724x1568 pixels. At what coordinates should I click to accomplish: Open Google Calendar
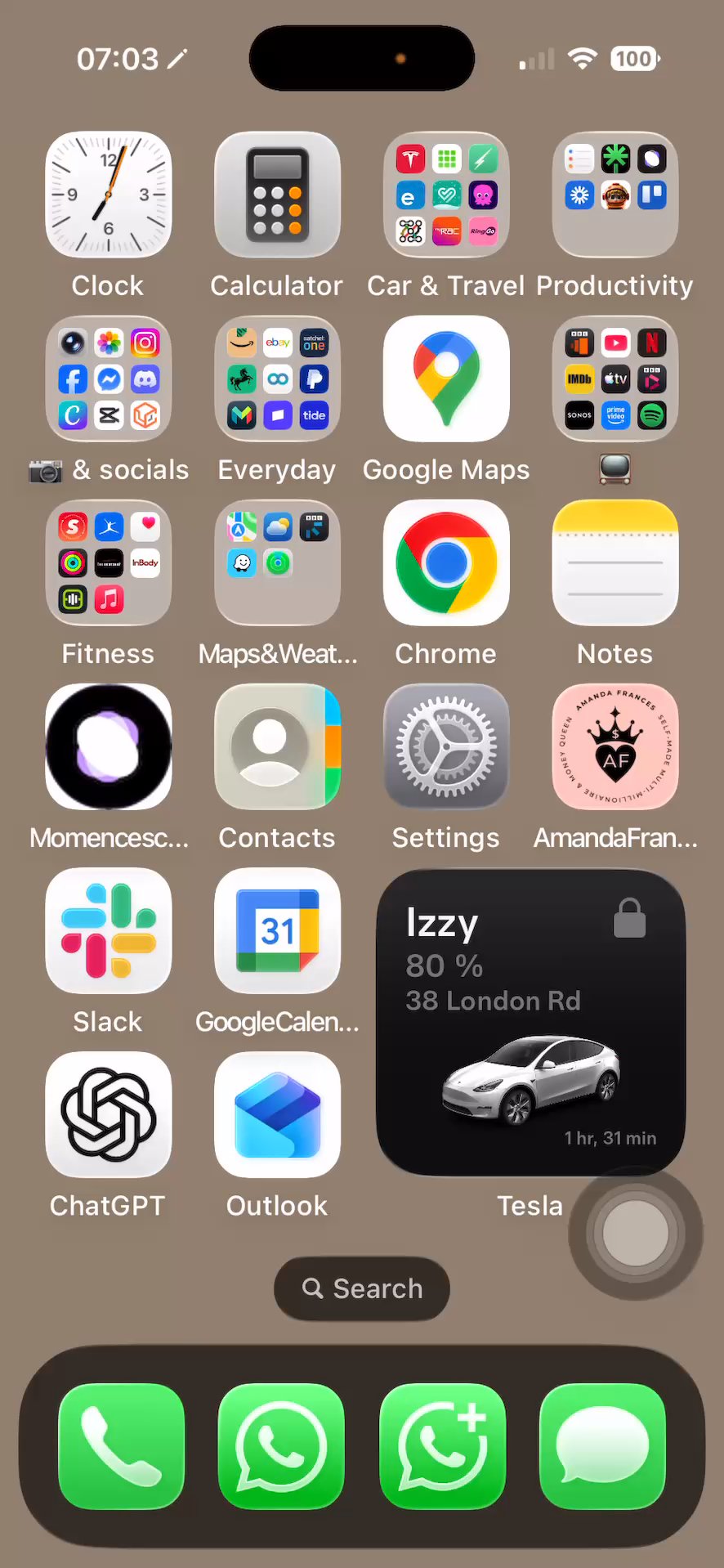pos(277,930)
